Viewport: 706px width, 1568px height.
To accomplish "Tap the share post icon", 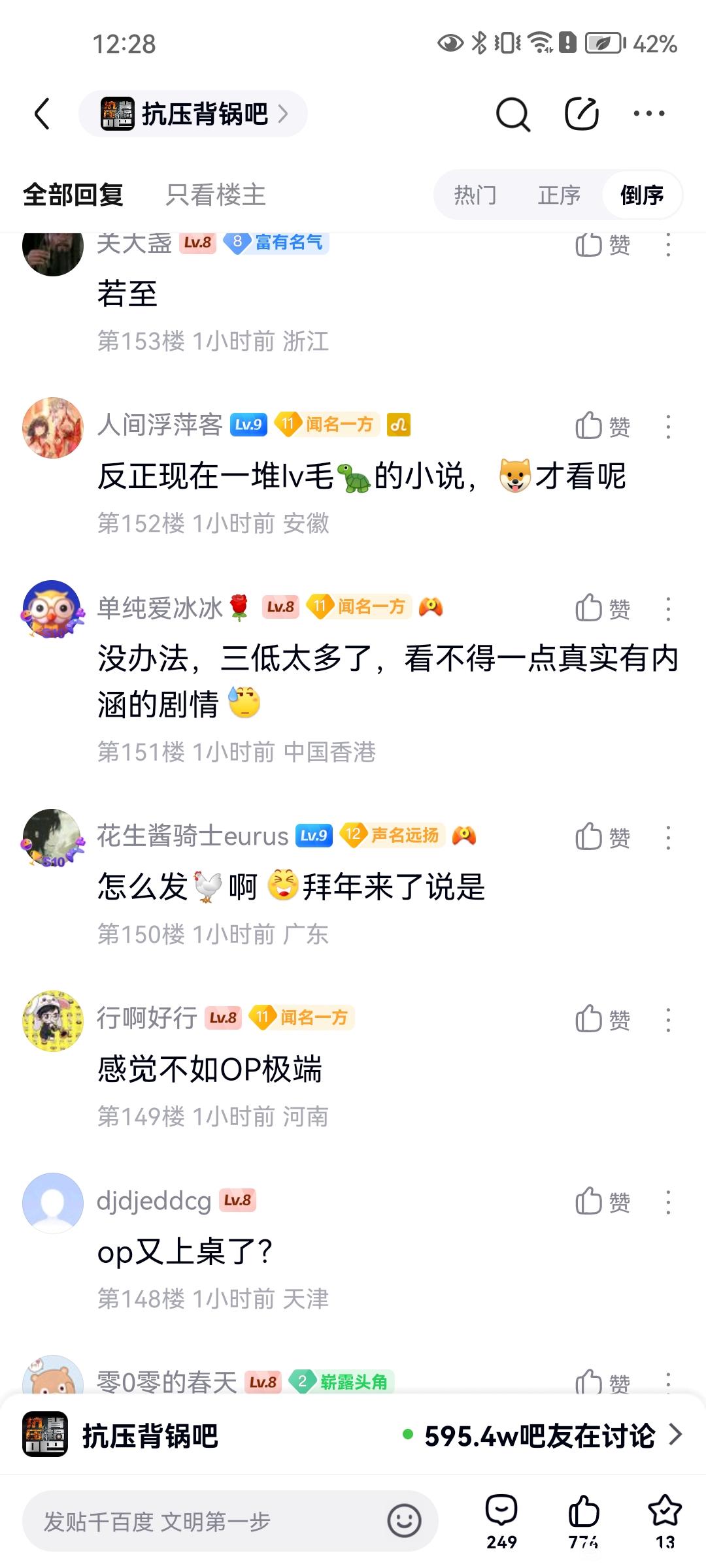I will click(x=581, y=114).
